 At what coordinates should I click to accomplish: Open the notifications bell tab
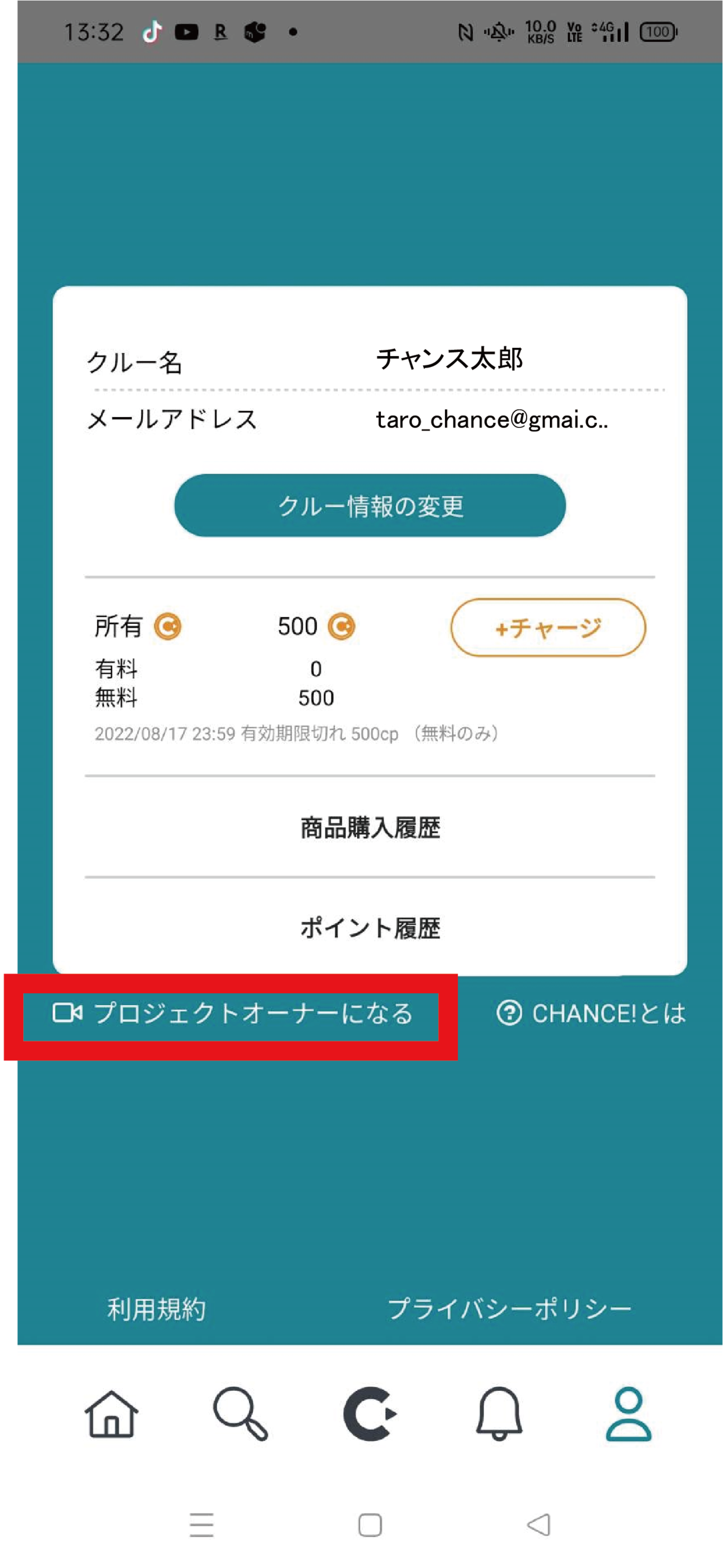click(498, 1414)
